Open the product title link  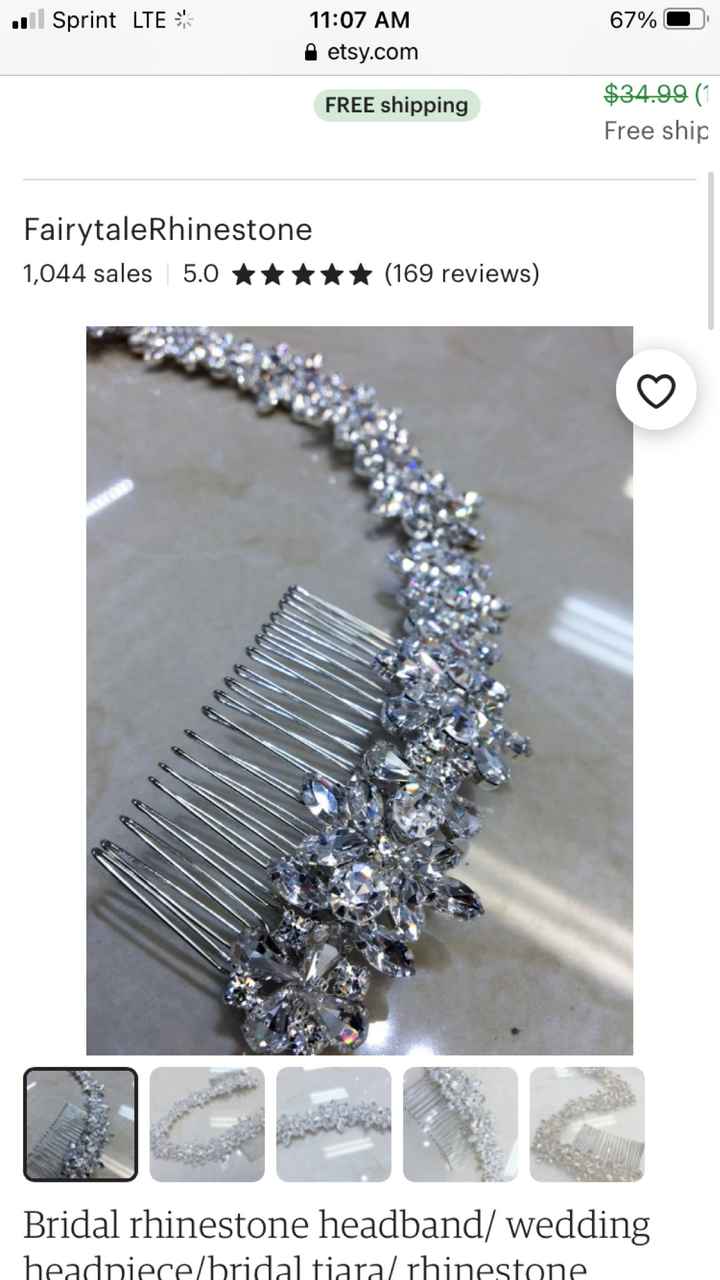pyautogui.click(x=337, y=1224)
